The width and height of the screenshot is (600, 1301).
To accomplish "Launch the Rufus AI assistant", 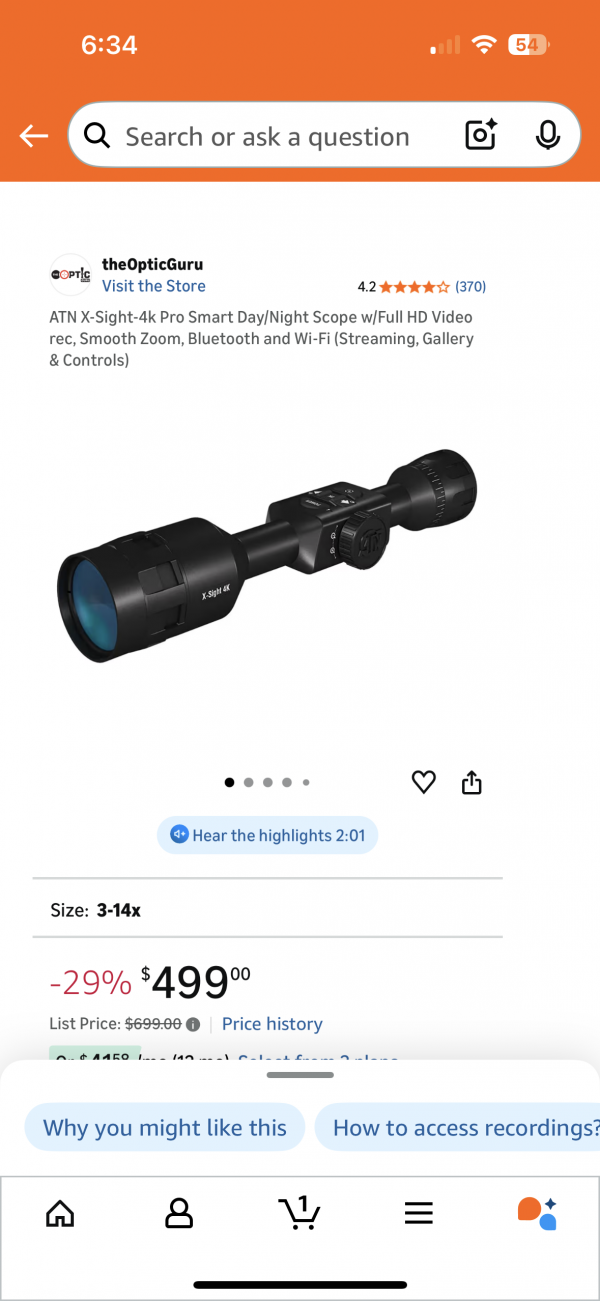I will pos(537,1213).
